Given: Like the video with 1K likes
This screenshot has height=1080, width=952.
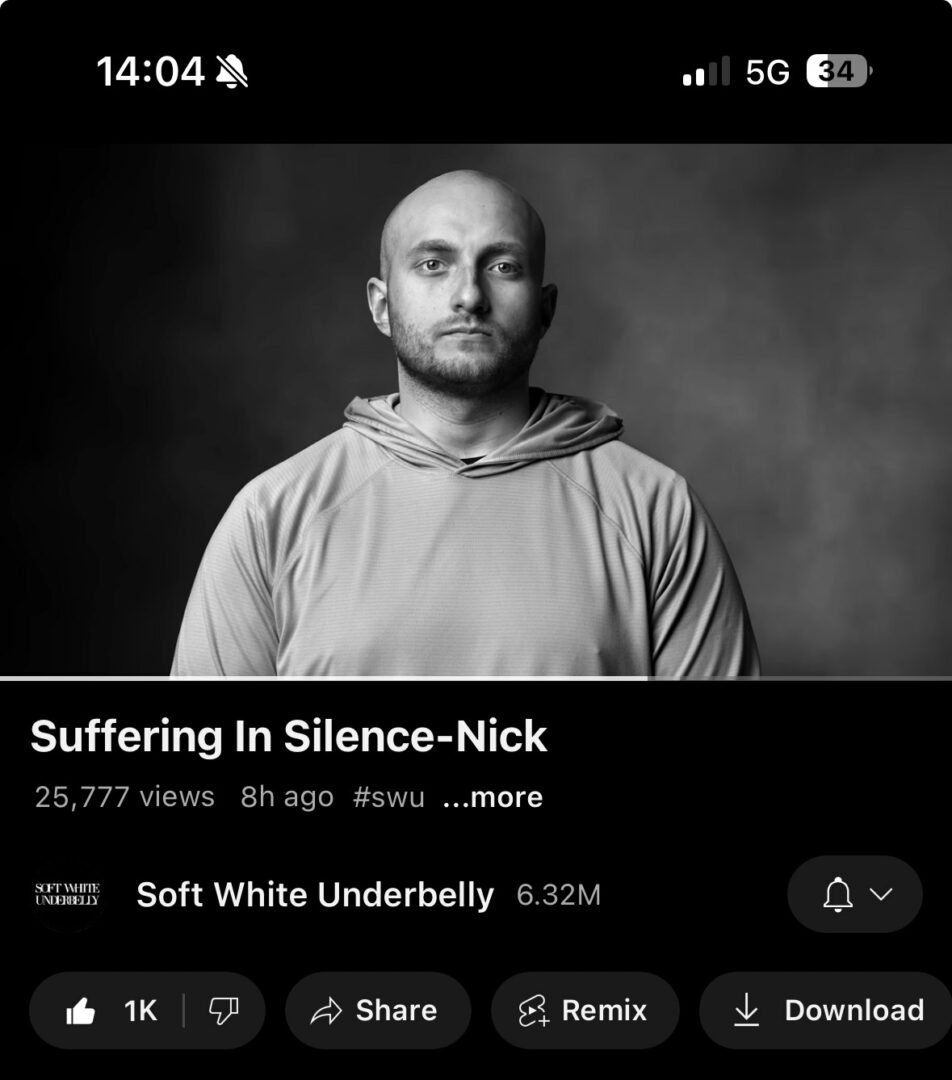Looking at the screenshot, I should [108, 1011].
